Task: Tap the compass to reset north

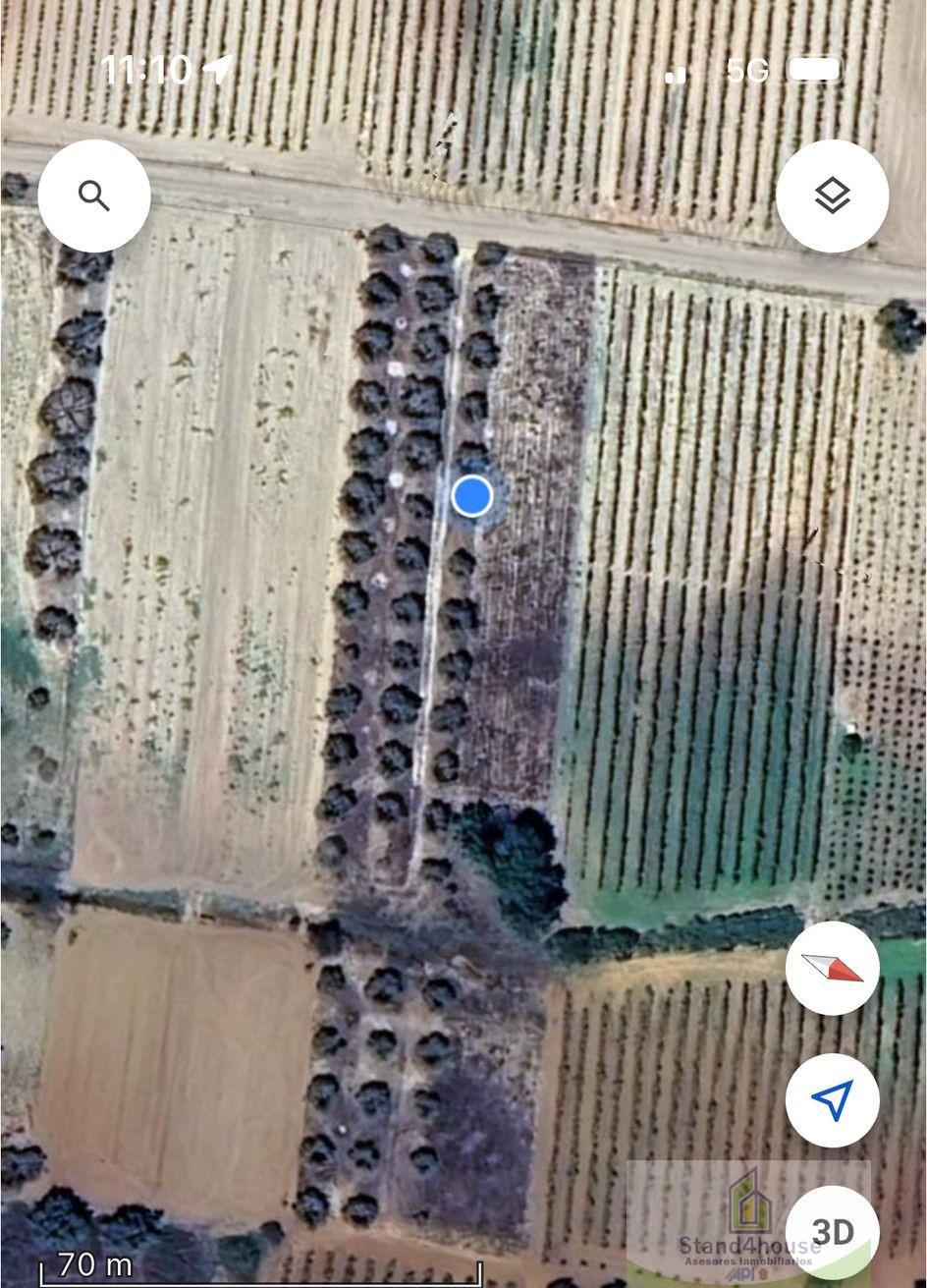Action: (x=832, y=968)
